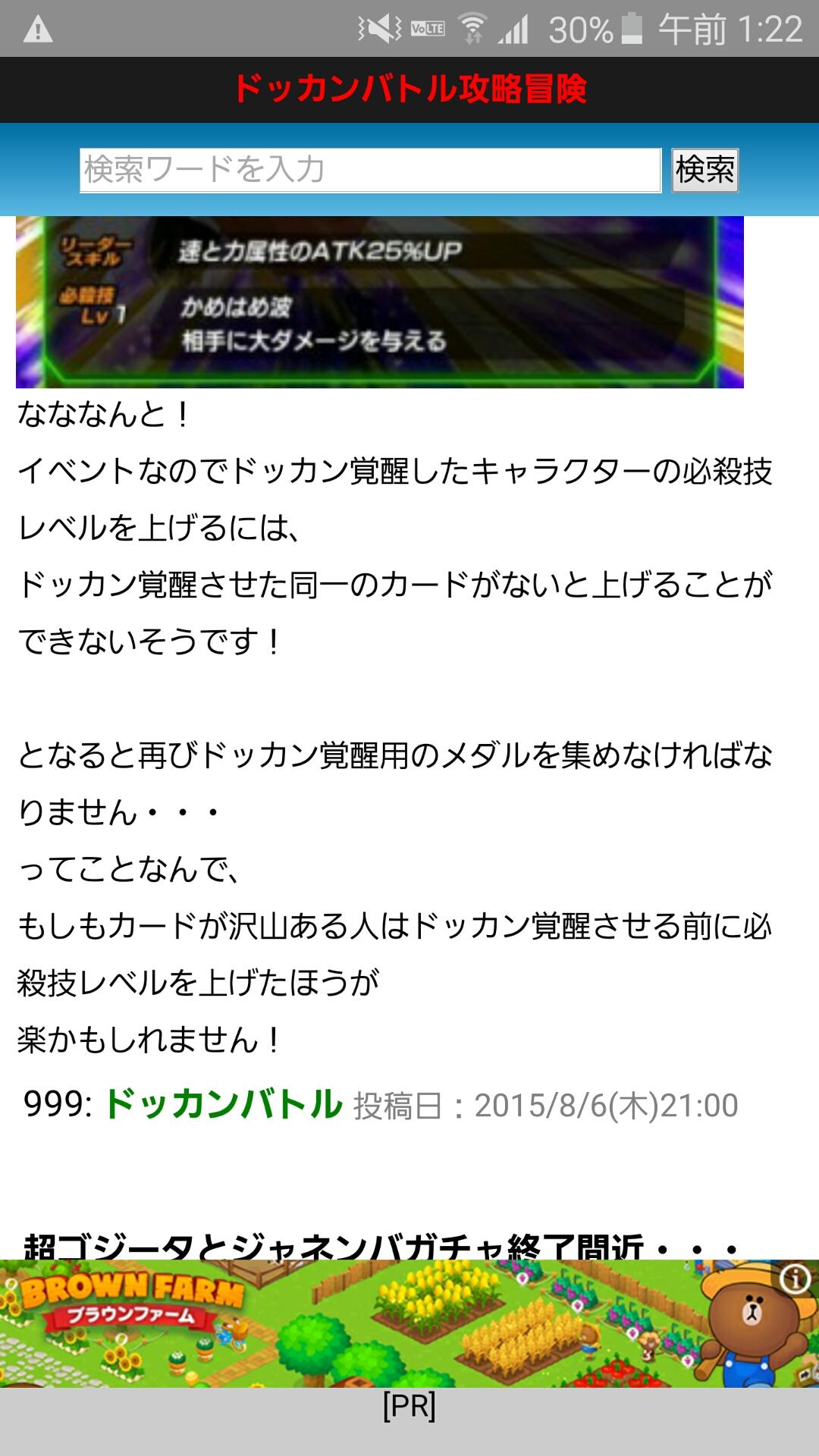Open the green ドッカンバトル category link
The width and height of the screenshot is (819, 1456).
[x=223, y=1104]
